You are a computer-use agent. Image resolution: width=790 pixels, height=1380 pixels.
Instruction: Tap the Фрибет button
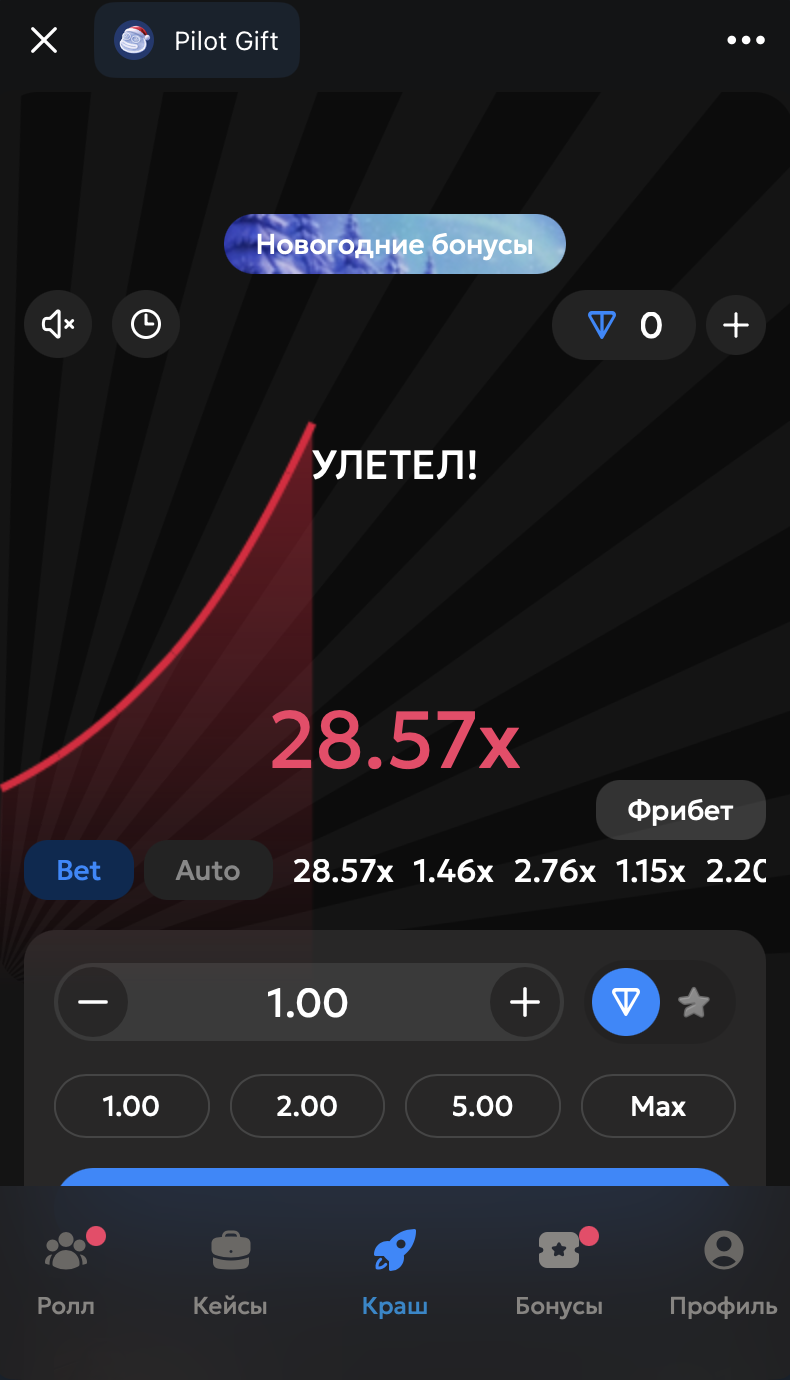tap(680, 810)
